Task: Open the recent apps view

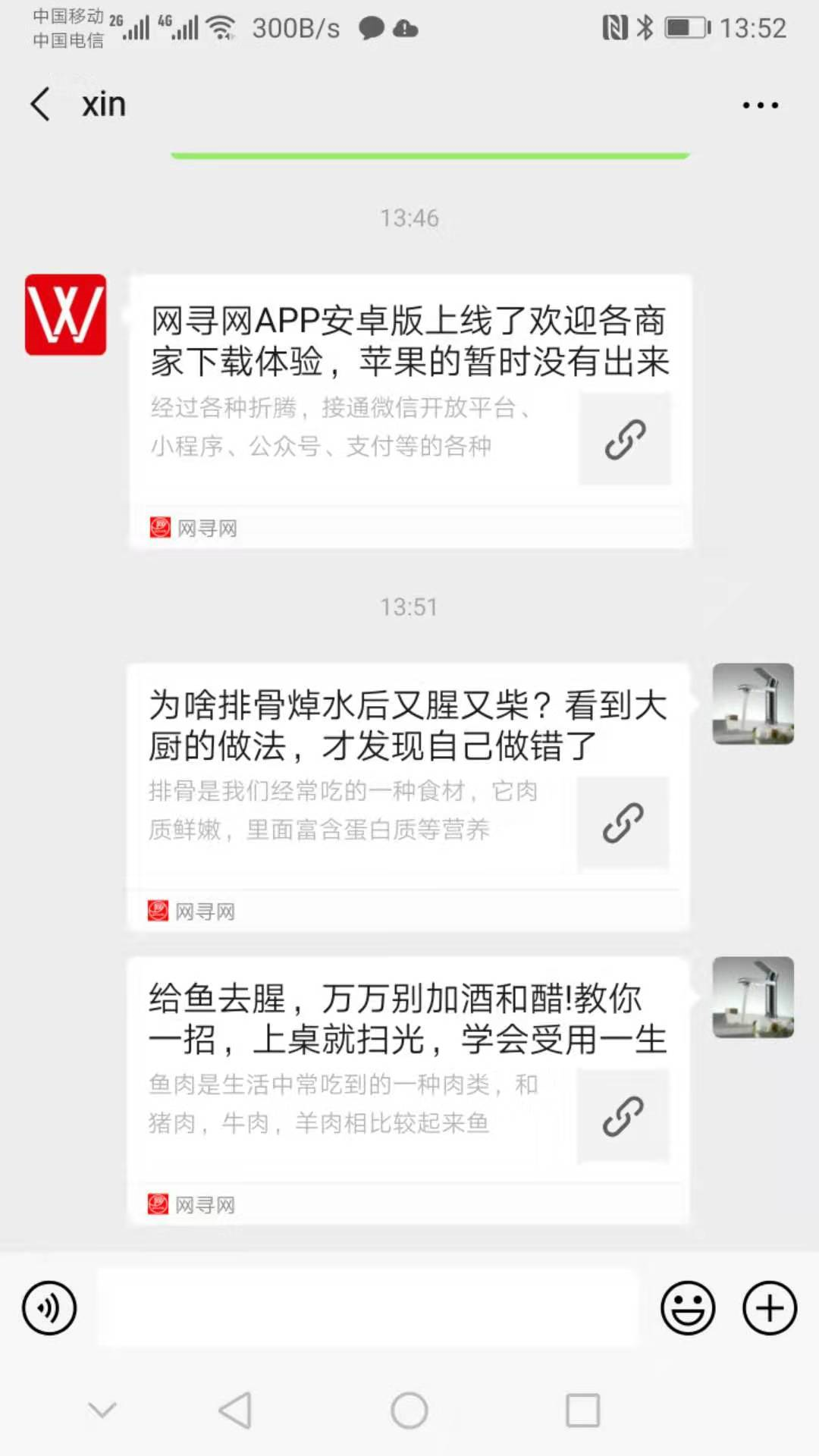Action: 583,1410
